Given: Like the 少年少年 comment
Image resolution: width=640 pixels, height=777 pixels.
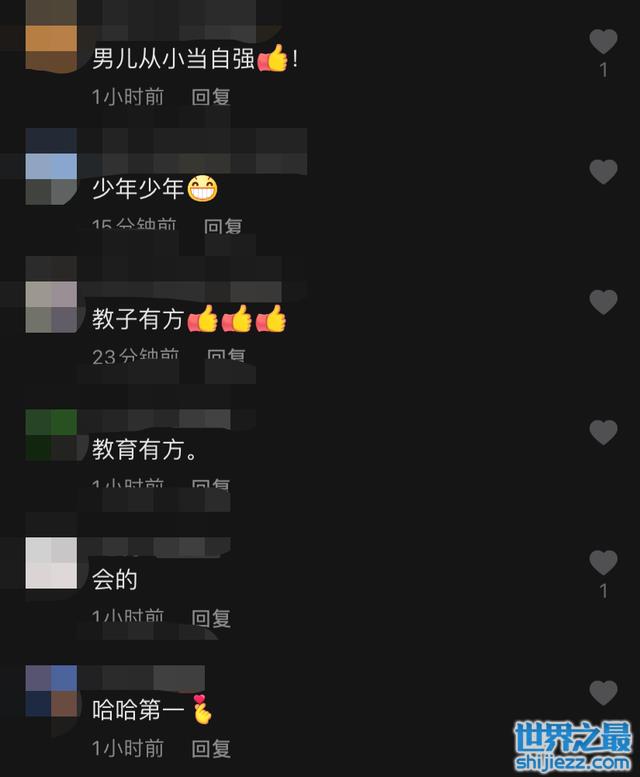Looking at the screenshot, I should point(603,172).
